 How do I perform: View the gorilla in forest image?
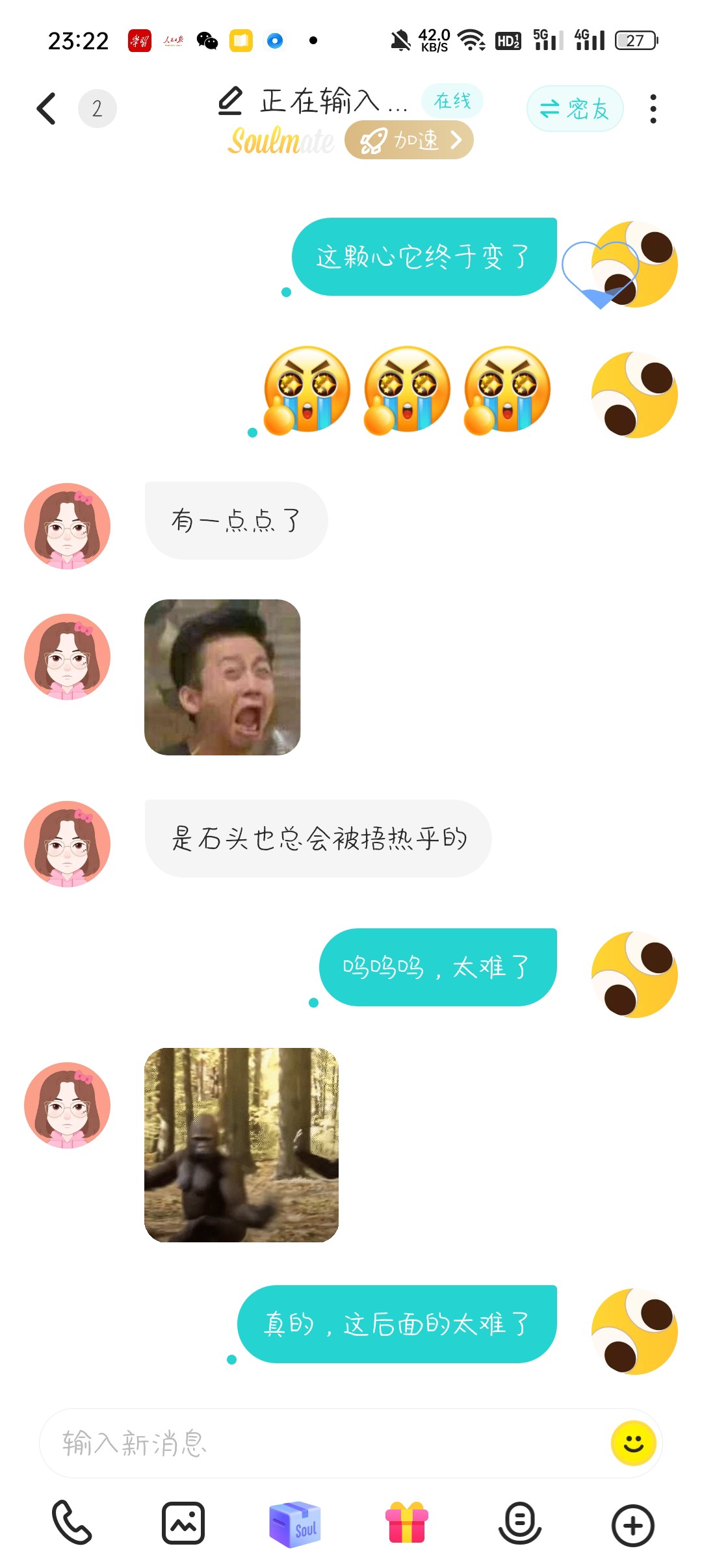[x=241, y=1145]
